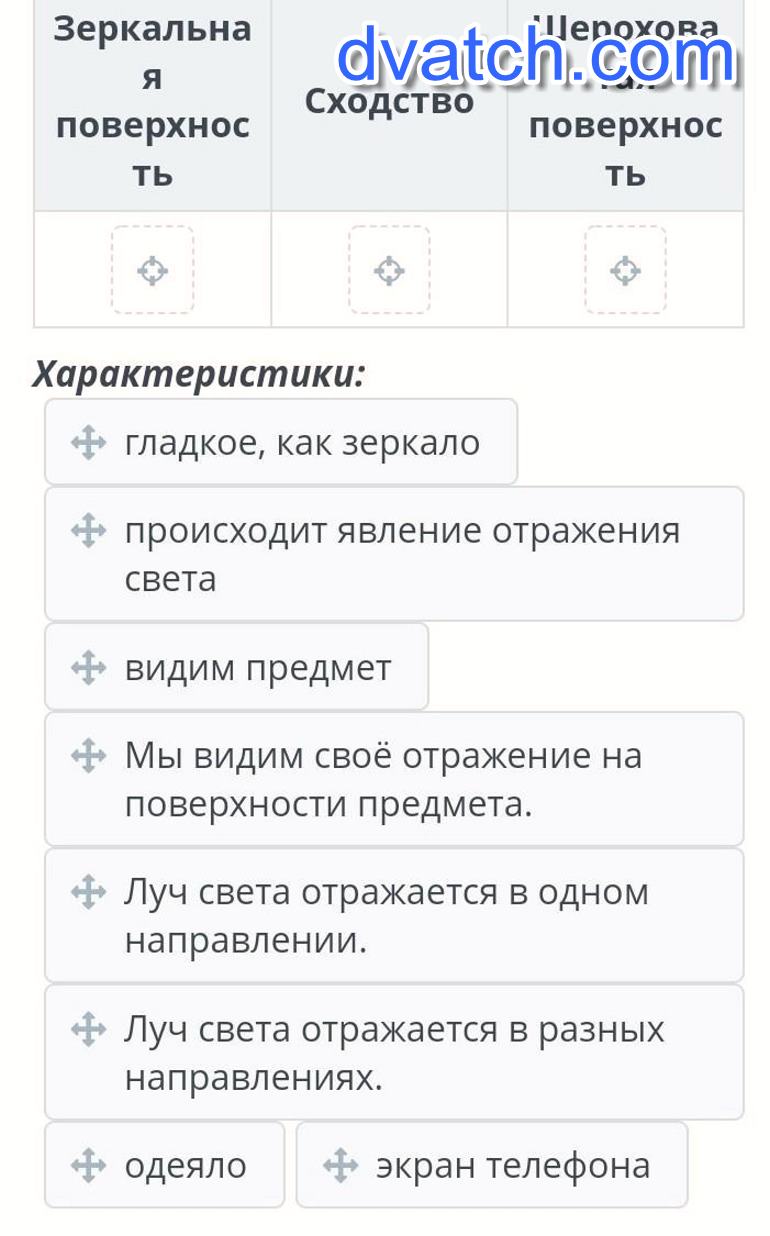Select "Мы видим своё отражение на поверхности предмета"

point(394,779)
